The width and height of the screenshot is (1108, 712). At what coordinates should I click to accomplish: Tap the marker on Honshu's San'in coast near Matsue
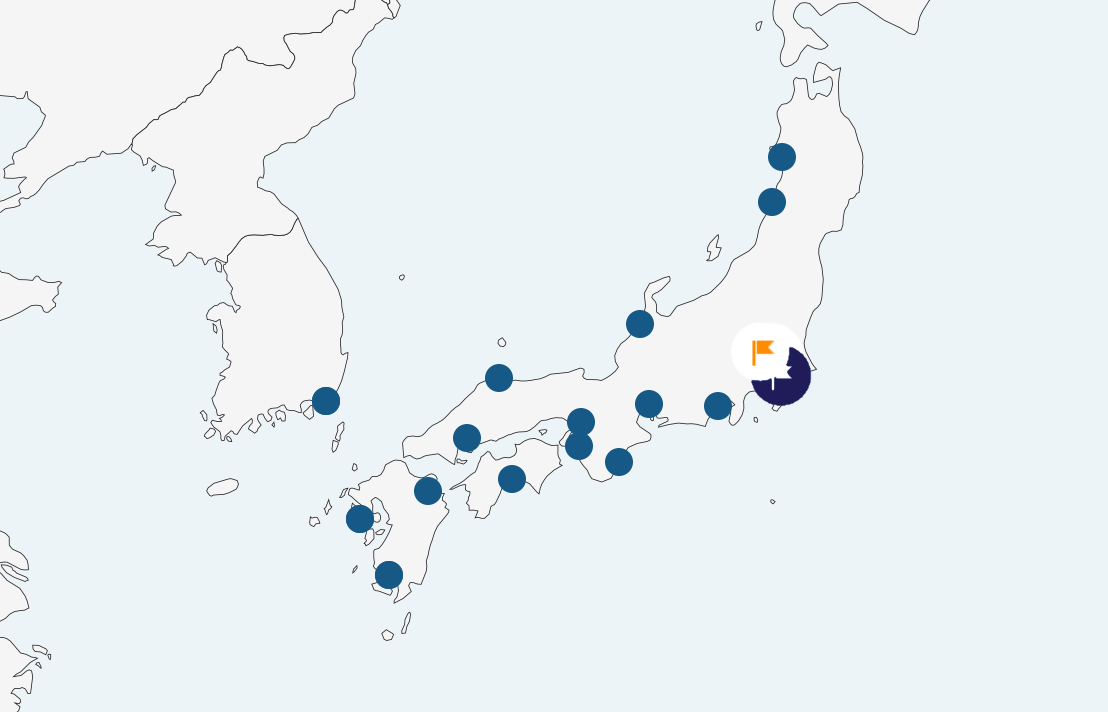(499, 378)
